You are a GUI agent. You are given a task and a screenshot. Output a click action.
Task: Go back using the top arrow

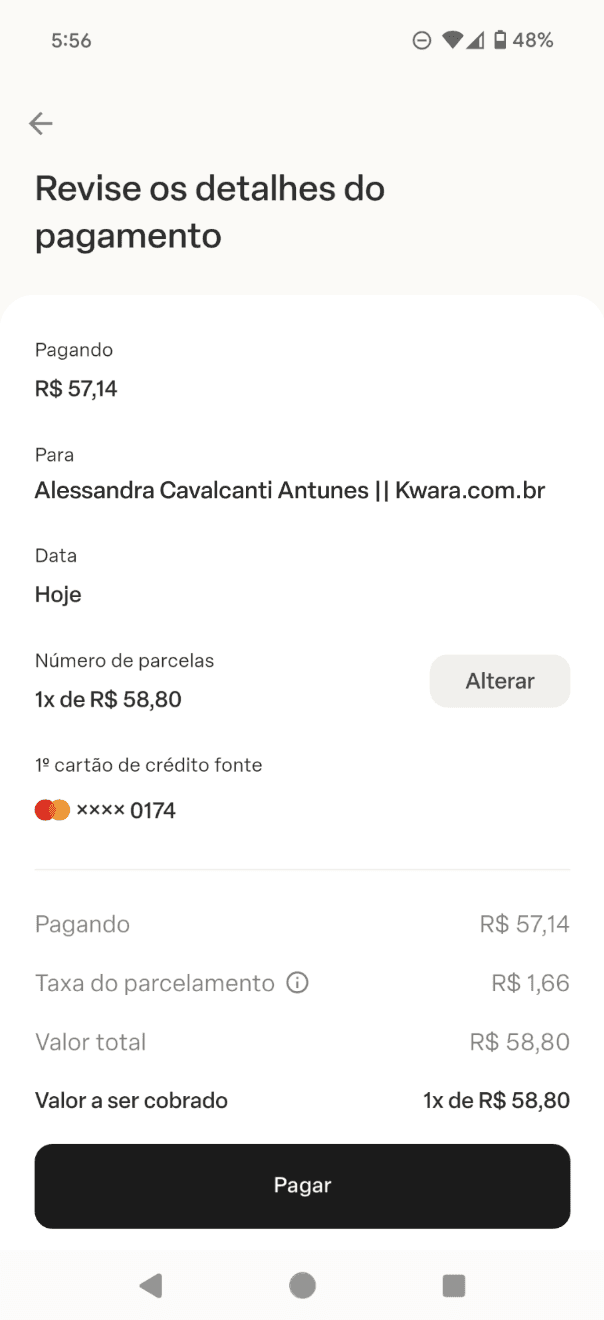point(41,123)
